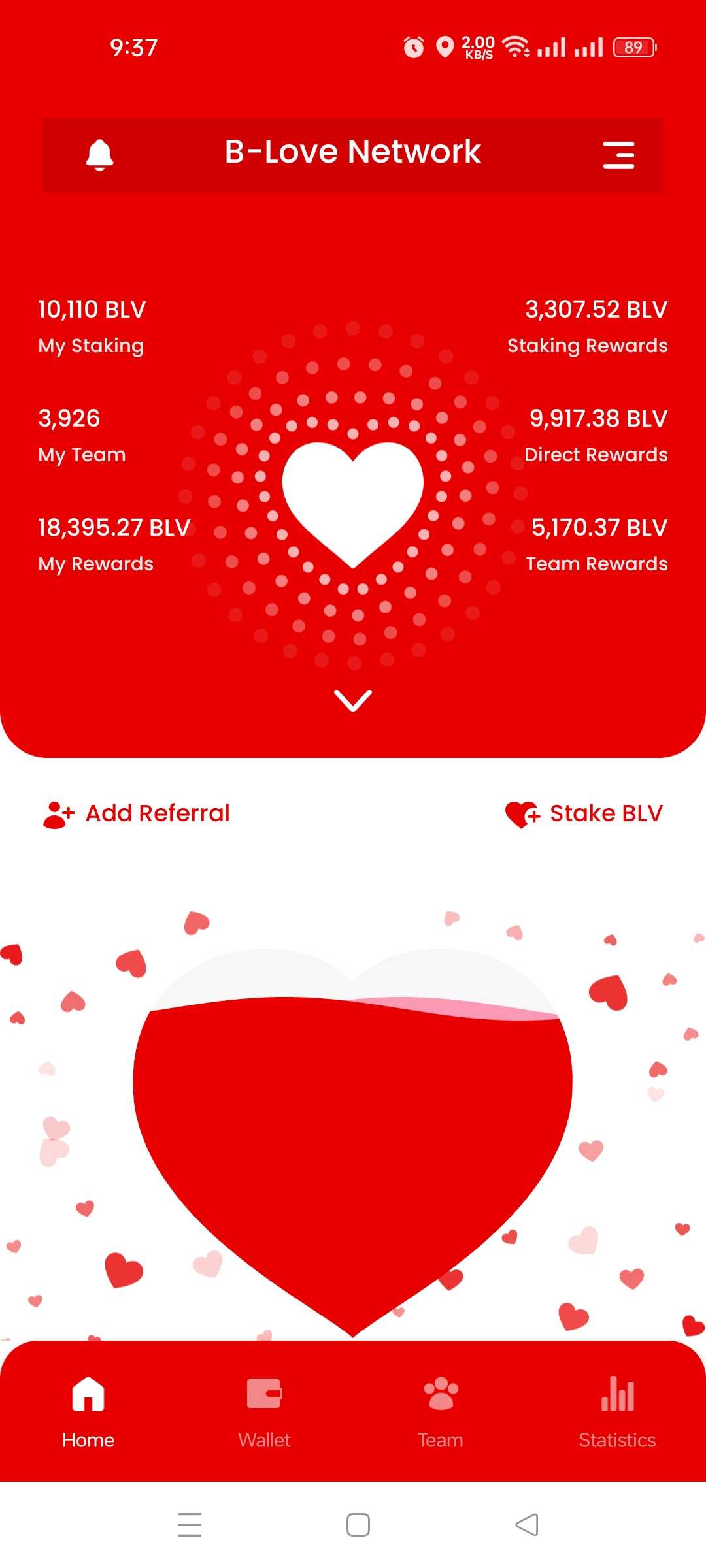Open the hamburger menu
This screenshot has width=706, height=1568.
point(618,155)
